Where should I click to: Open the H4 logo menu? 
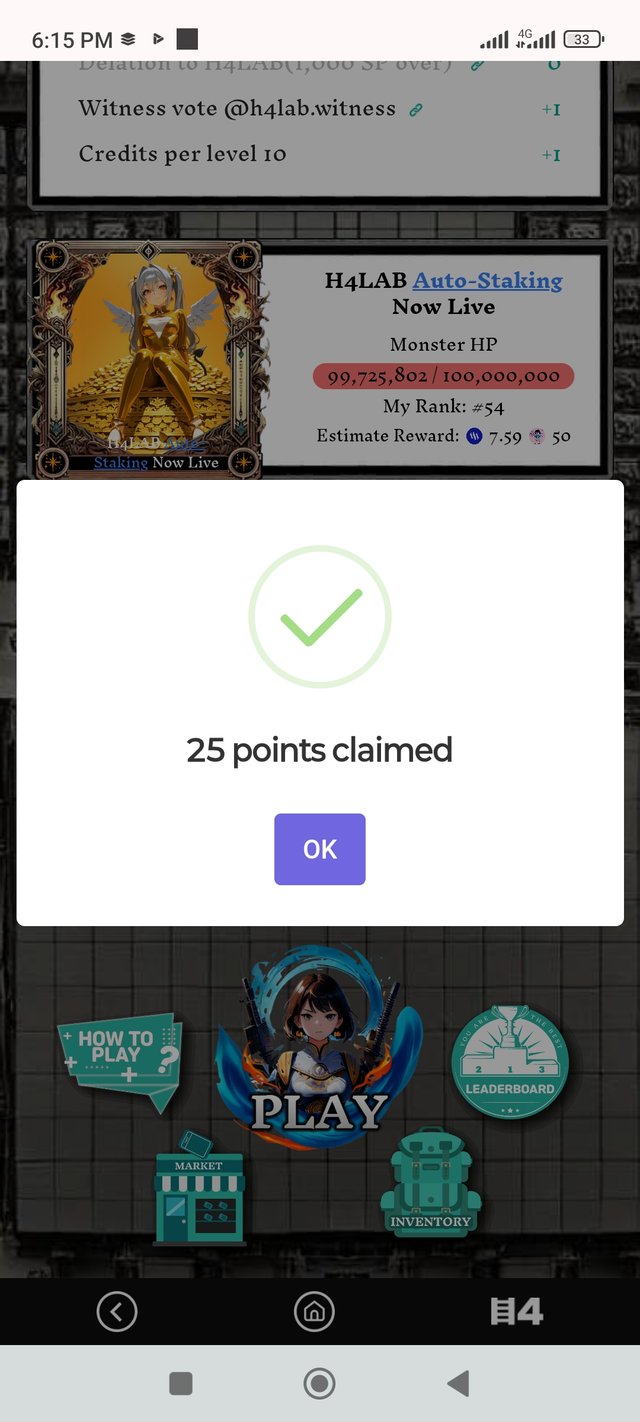pos(517,1311)
